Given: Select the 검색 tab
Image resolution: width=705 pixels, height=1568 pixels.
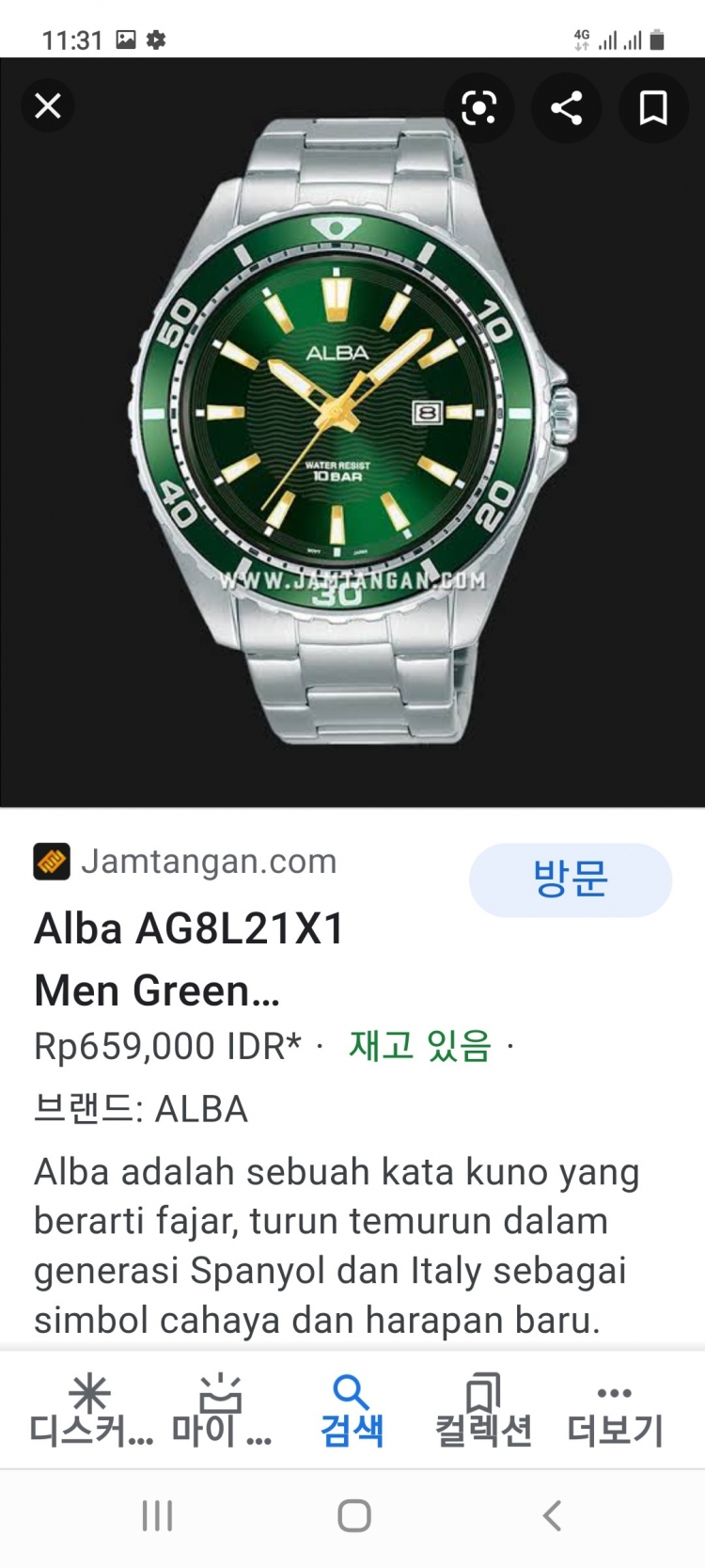Looking at the screenshot, I should (352, 1411).
